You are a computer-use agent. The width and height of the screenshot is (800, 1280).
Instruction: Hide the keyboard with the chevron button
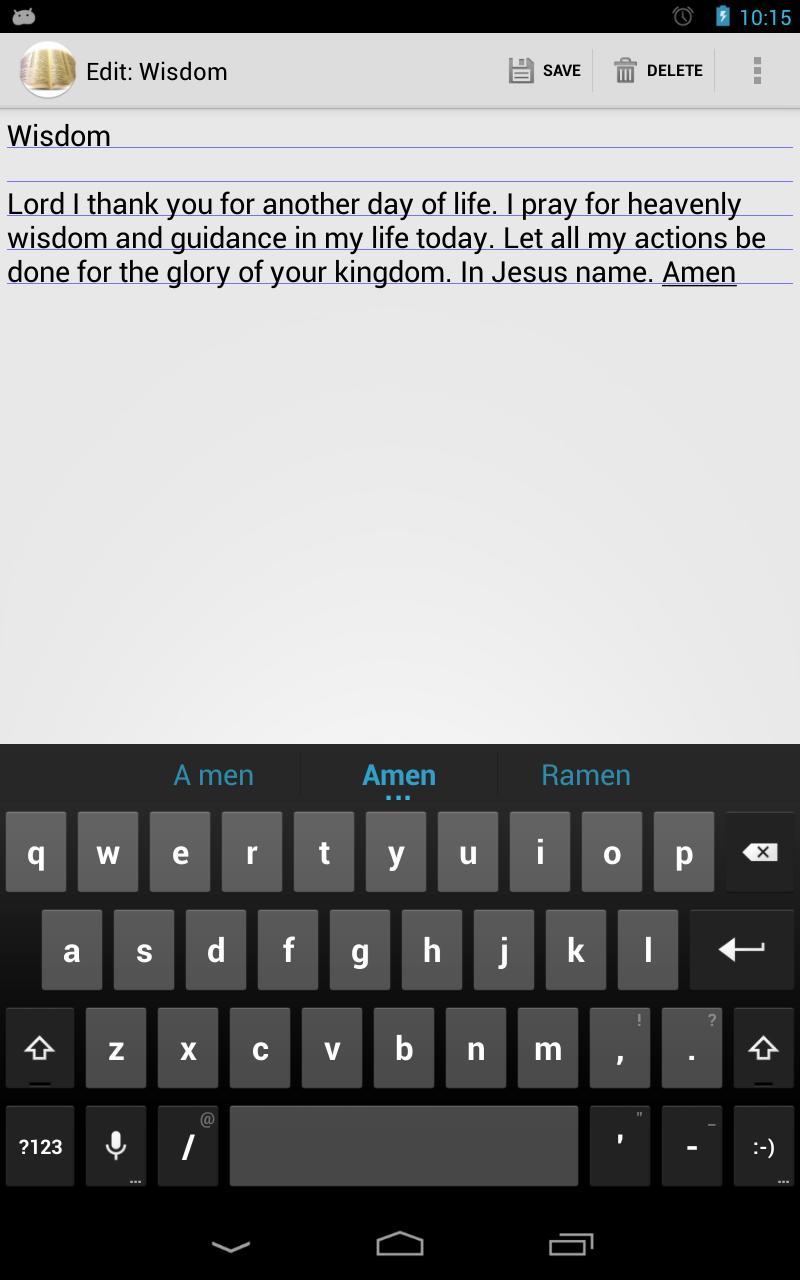pos(231,1246)
